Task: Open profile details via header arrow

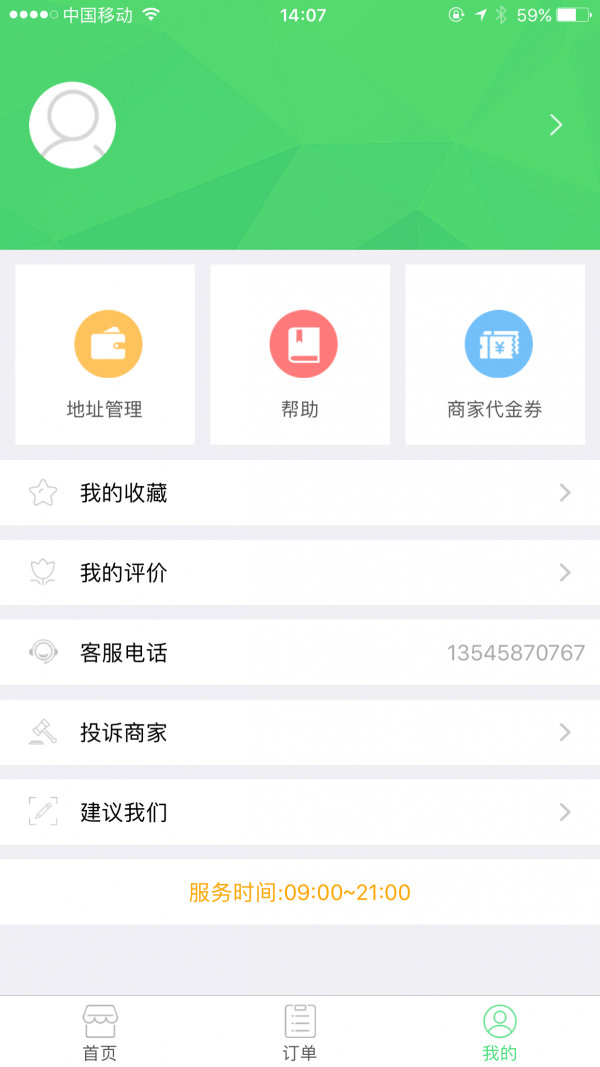Action: click(x=556, y=125)
